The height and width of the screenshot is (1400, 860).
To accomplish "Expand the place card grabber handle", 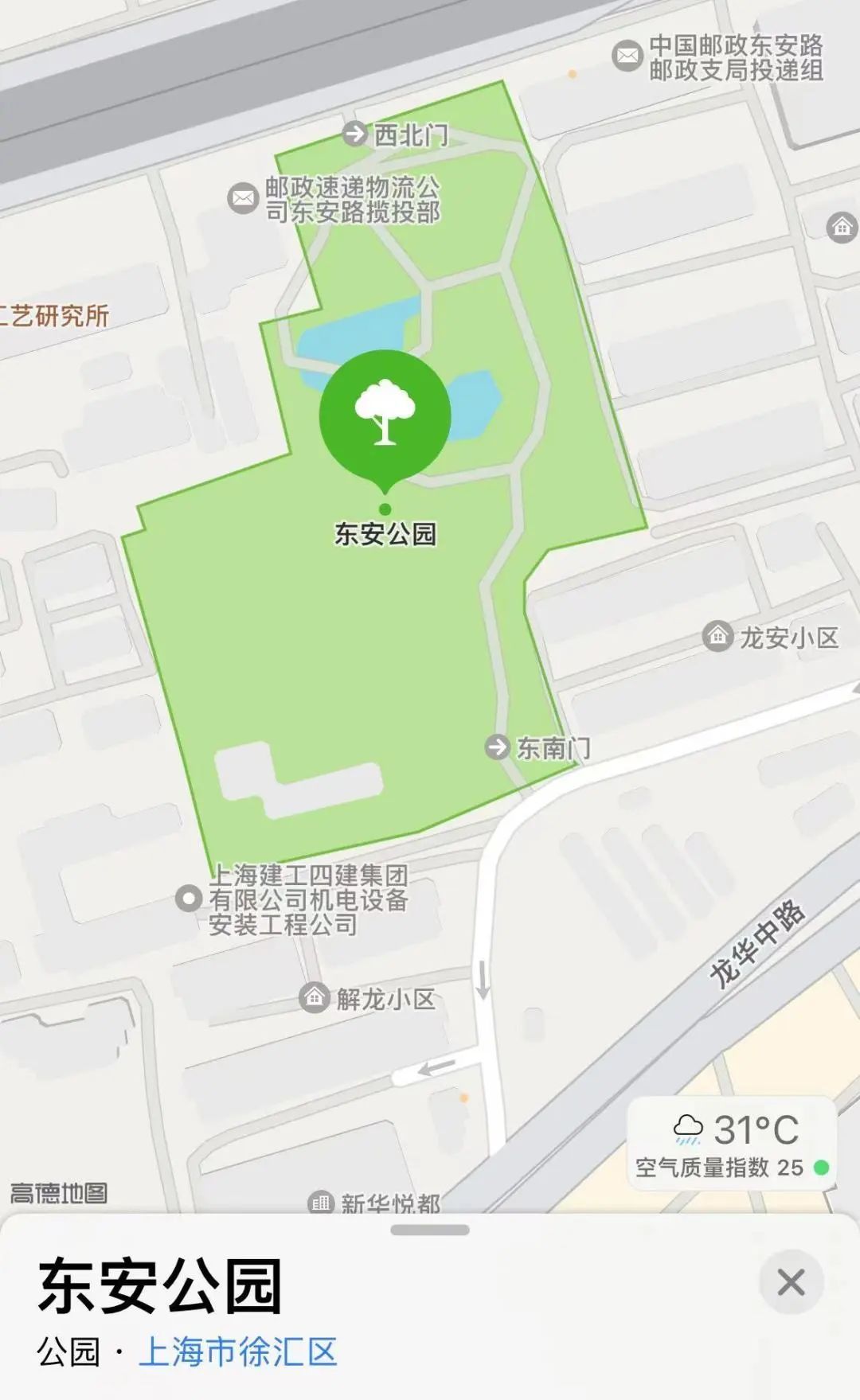I will (x=430, y=1230).
